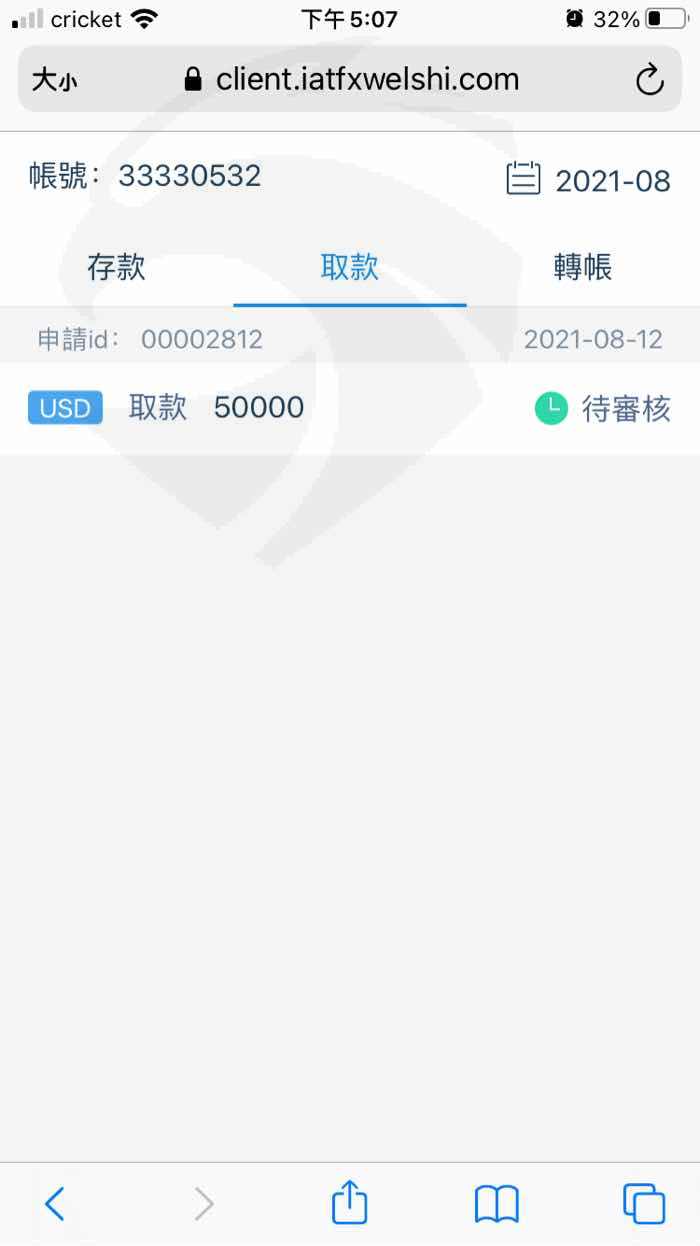Open the 轉帳 transfer tab
Screen dimensions: 700x1246
[x=582, y=267]
